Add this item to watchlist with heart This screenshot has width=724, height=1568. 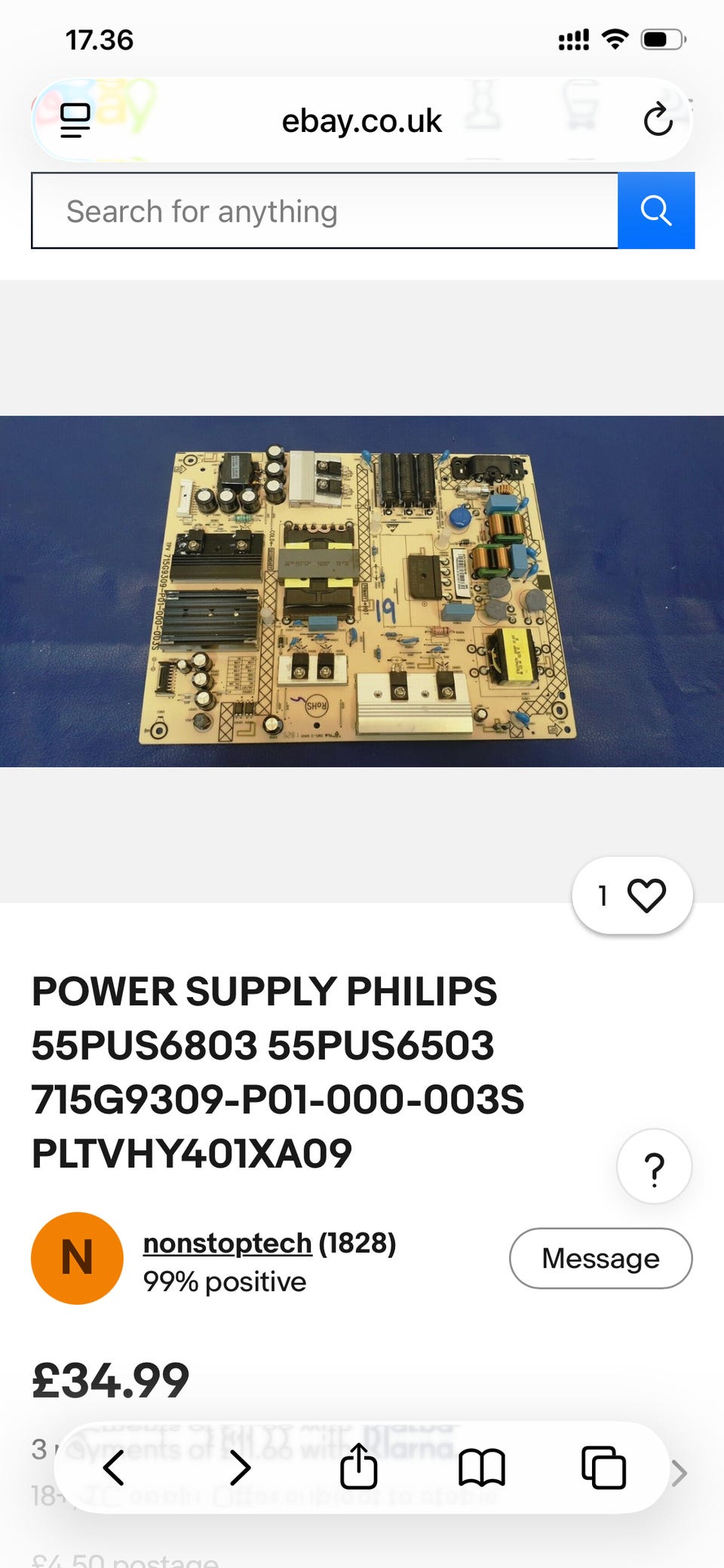[x=632, y=895]
